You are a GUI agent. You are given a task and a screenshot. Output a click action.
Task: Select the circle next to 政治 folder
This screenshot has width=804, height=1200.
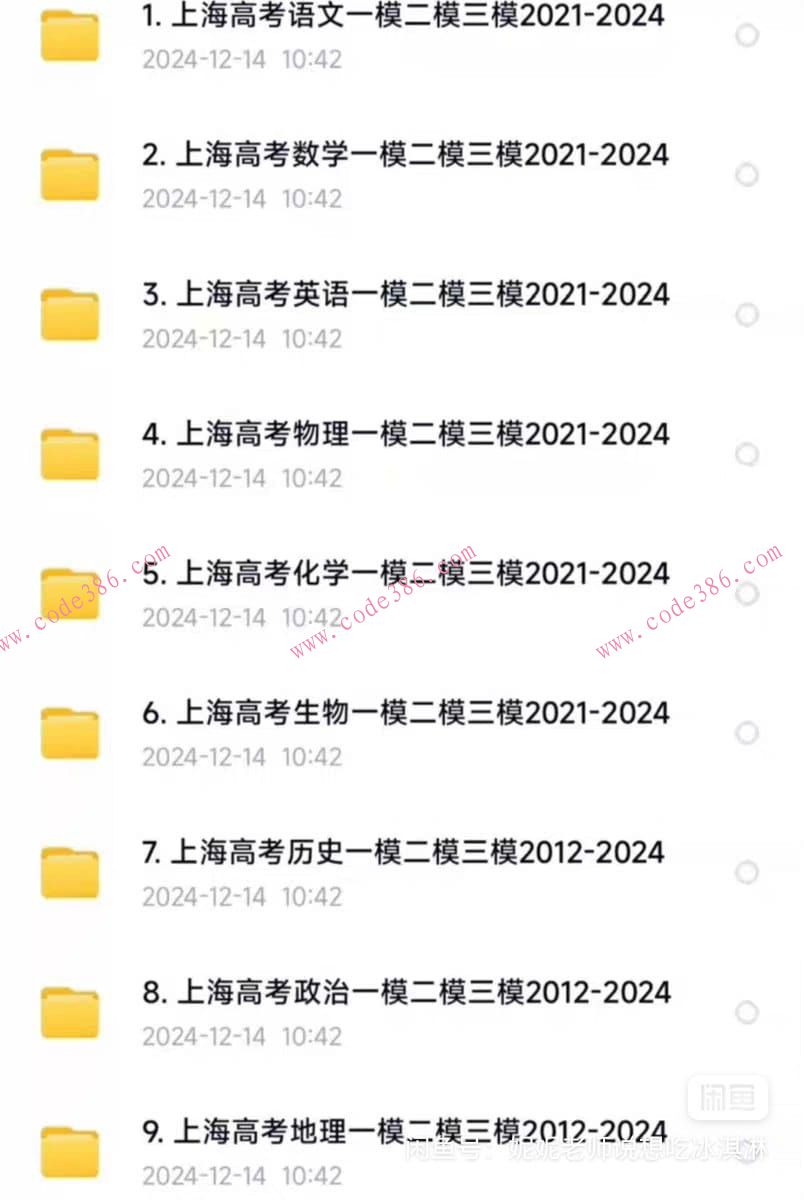(x=747, y=1011)
